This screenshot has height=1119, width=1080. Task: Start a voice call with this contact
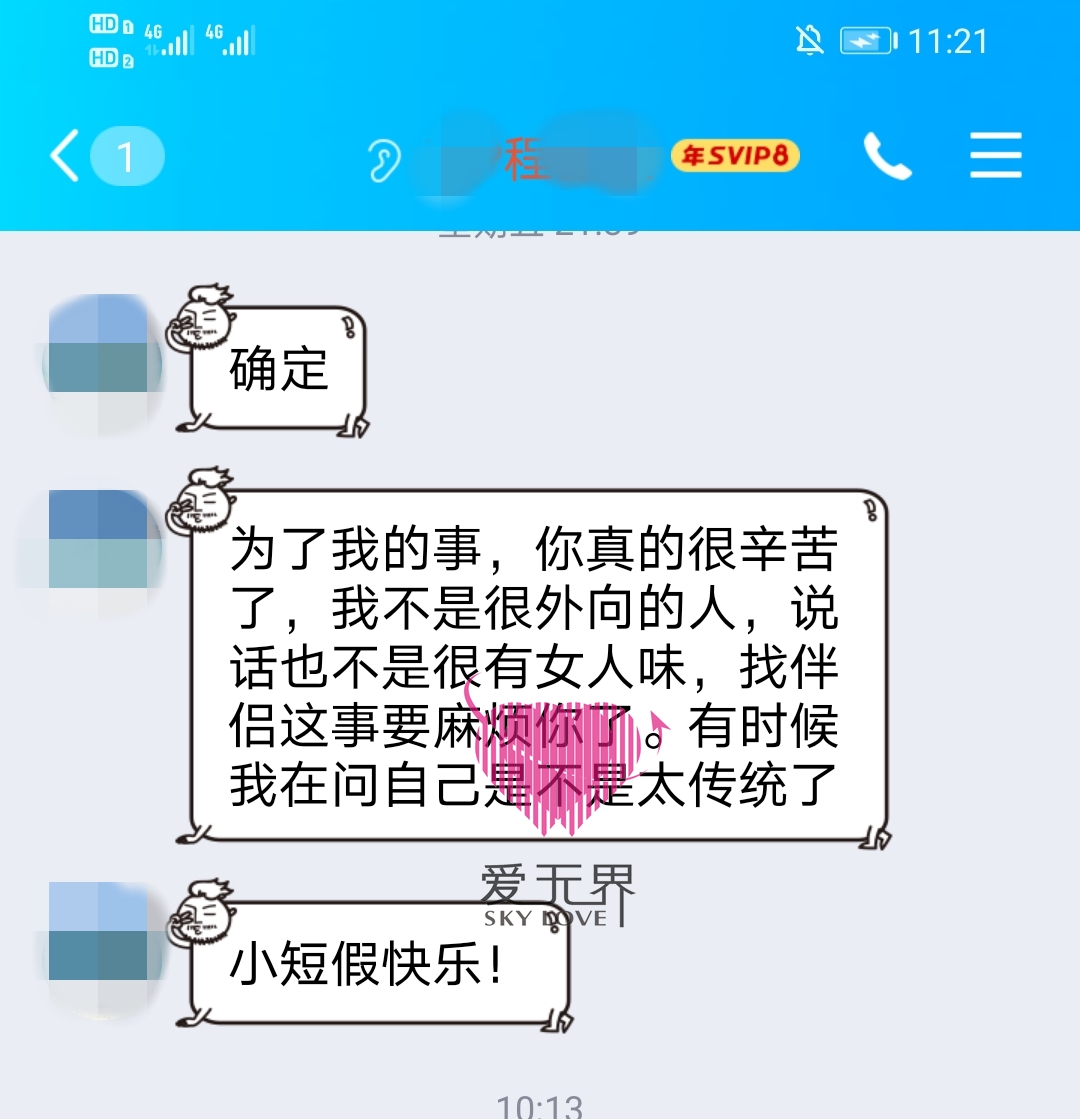click(x=887, y=157)
